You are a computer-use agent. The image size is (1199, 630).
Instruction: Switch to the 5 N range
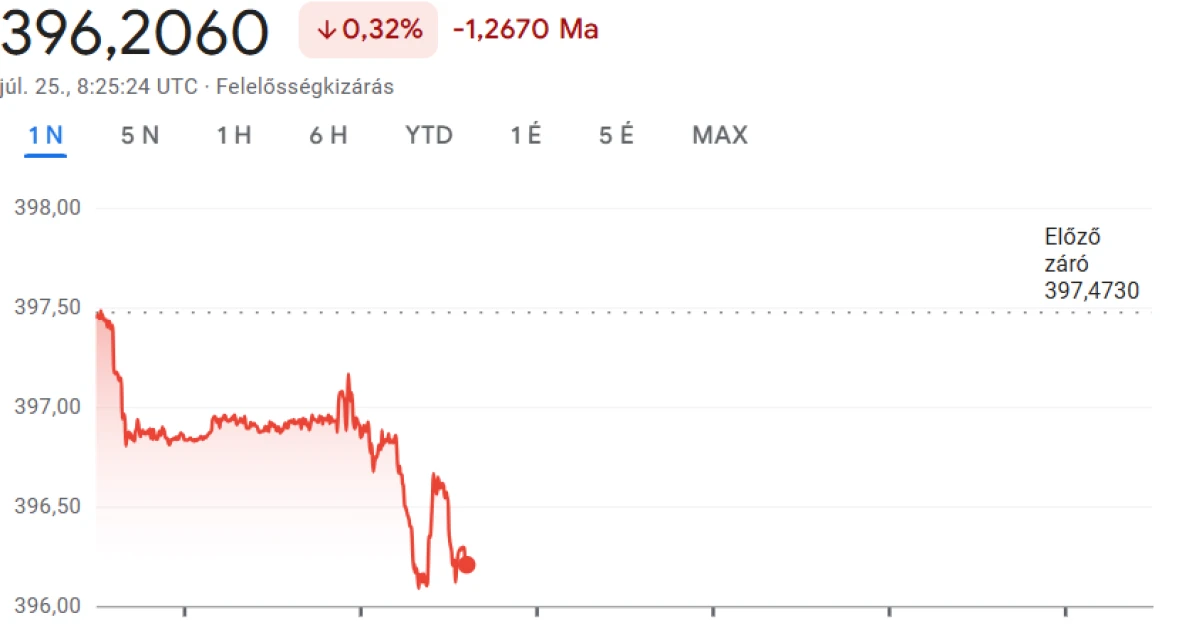point(140,135)
